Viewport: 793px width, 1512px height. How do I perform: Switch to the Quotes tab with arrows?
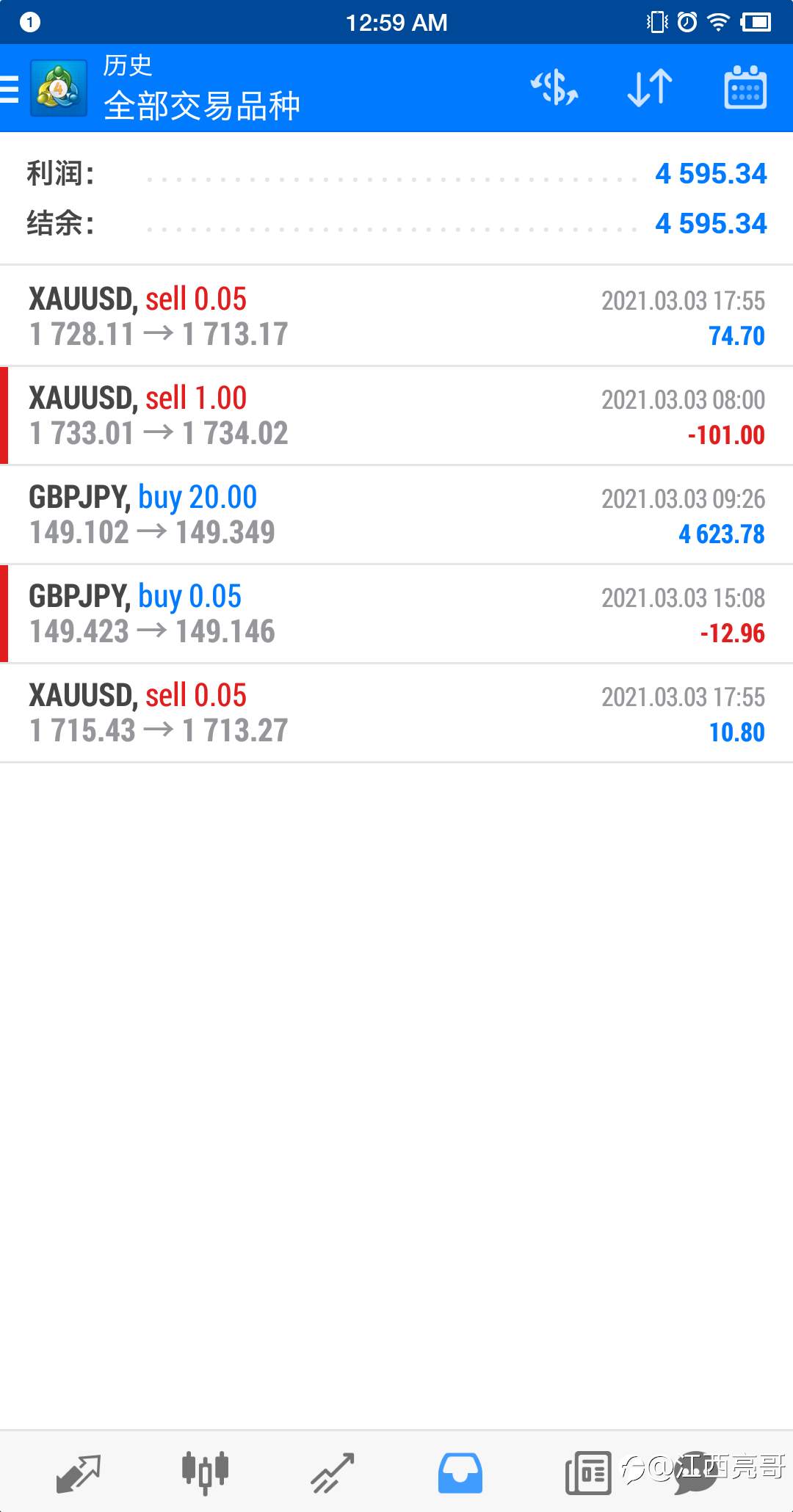pyautogui.click(x=78, y=1472)
